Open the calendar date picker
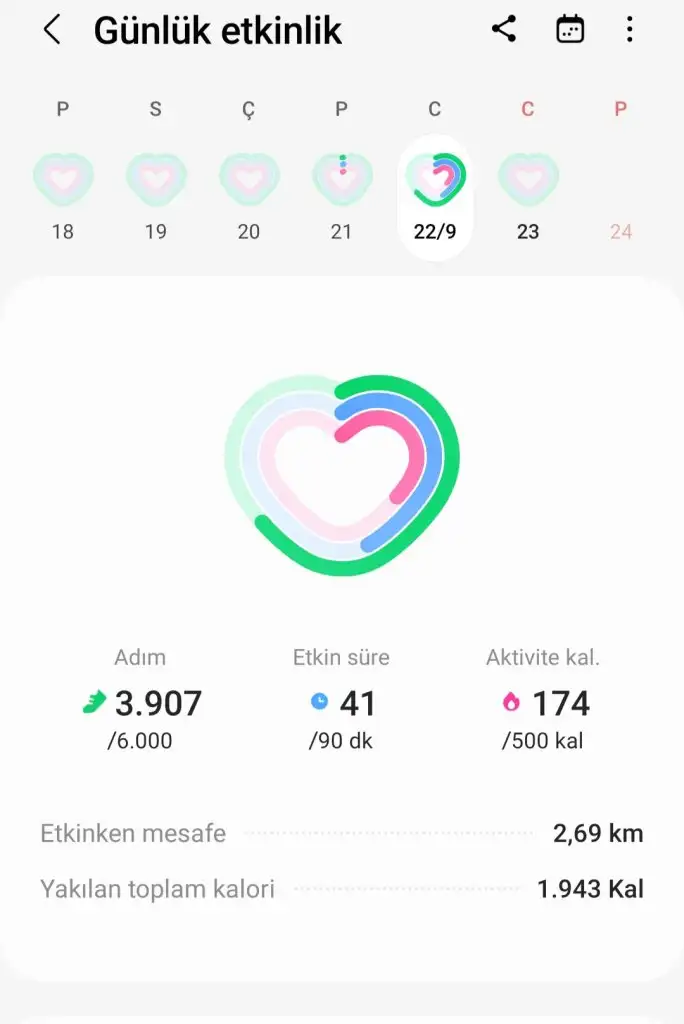 point(569,30)
